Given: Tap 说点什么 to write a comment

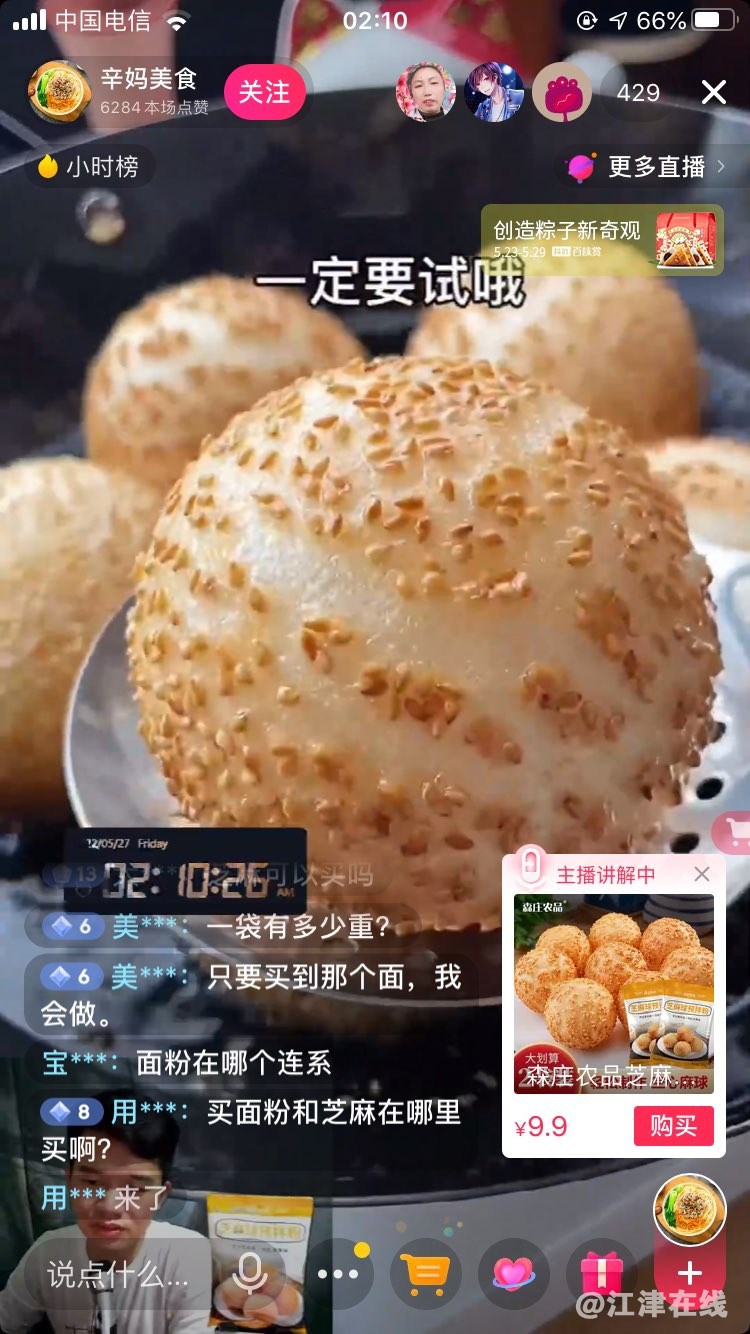Looking at the screenshot, I should pyautogui.click(x=118, y=1274).
